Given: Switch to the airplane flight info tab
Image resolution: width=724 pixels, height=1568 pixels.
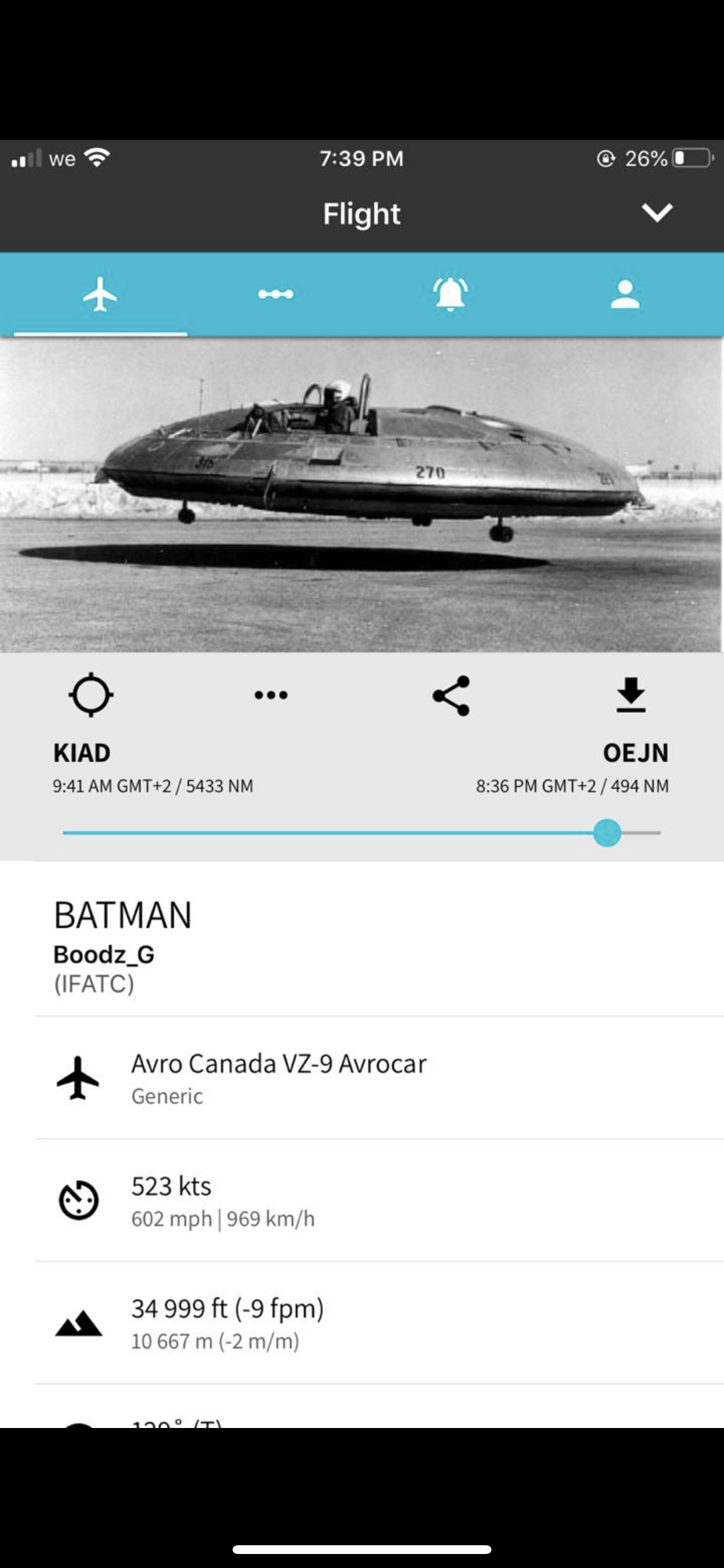Looking at the screenshot, I should (100, 294).
